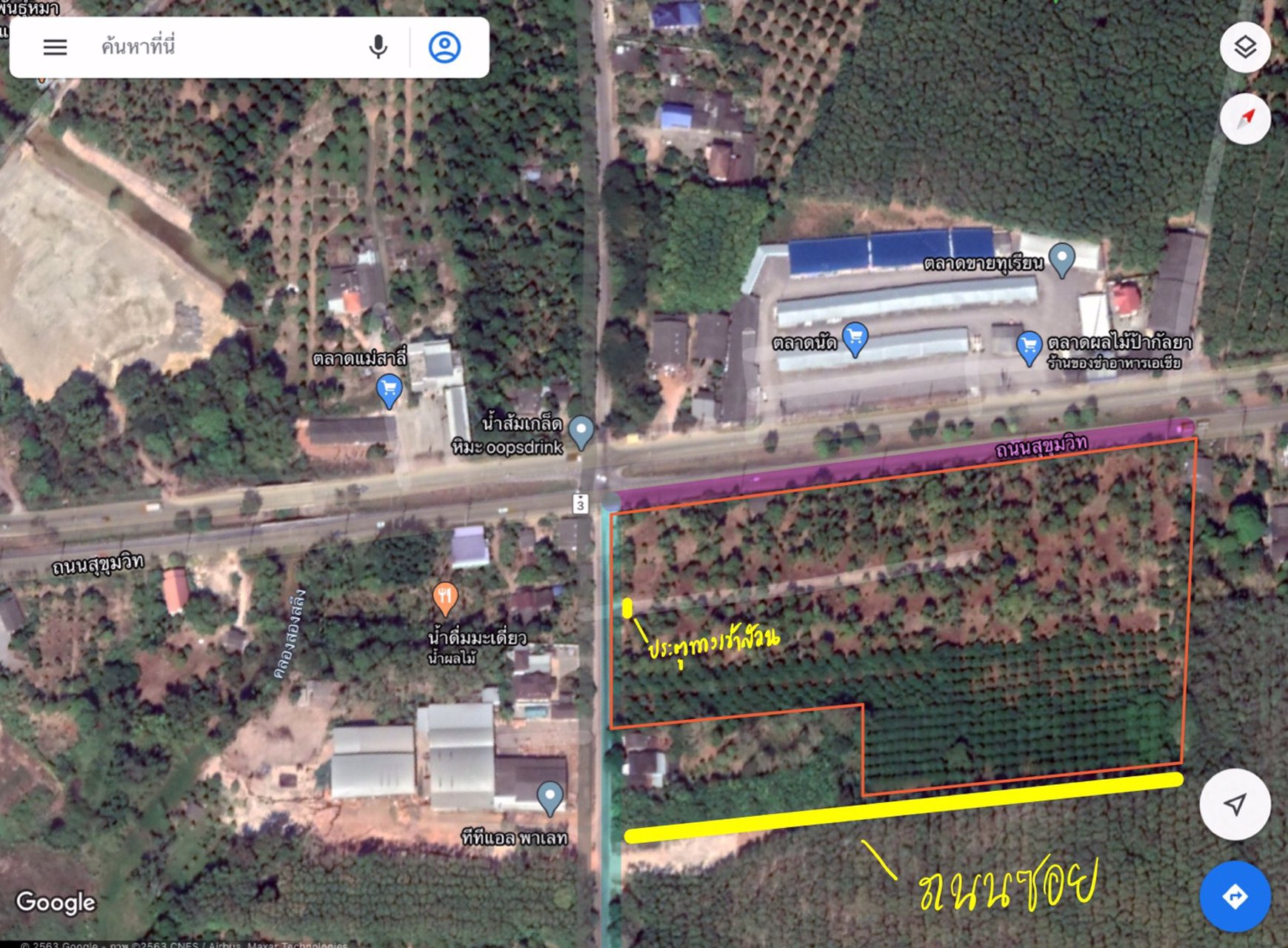Open the ตลาดนัด shopping pin
This screenshot has height=948, width=1288.
pos(855,338)
